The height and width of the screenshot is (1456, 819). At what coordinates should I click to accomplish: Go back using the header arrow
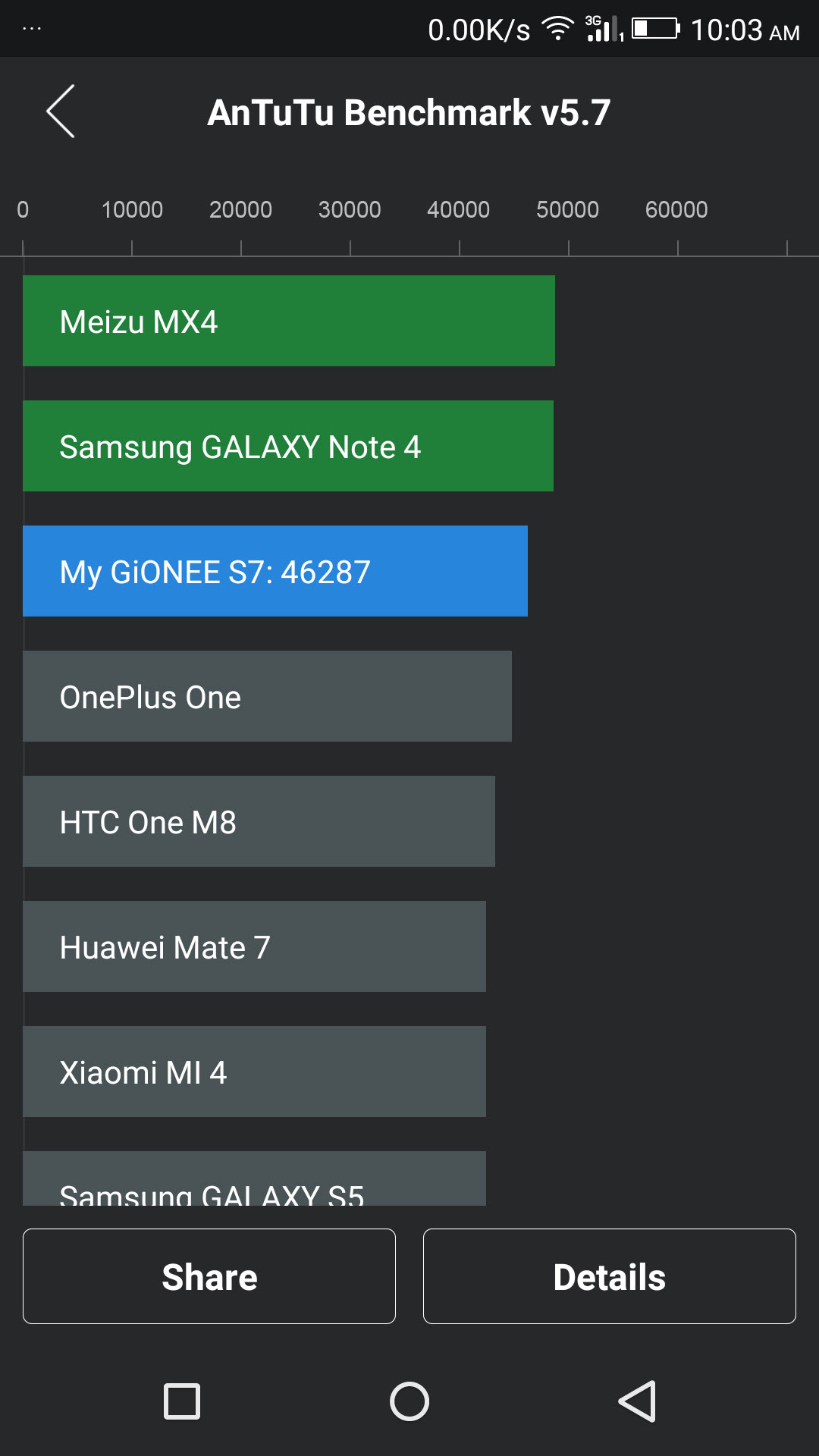61,111
